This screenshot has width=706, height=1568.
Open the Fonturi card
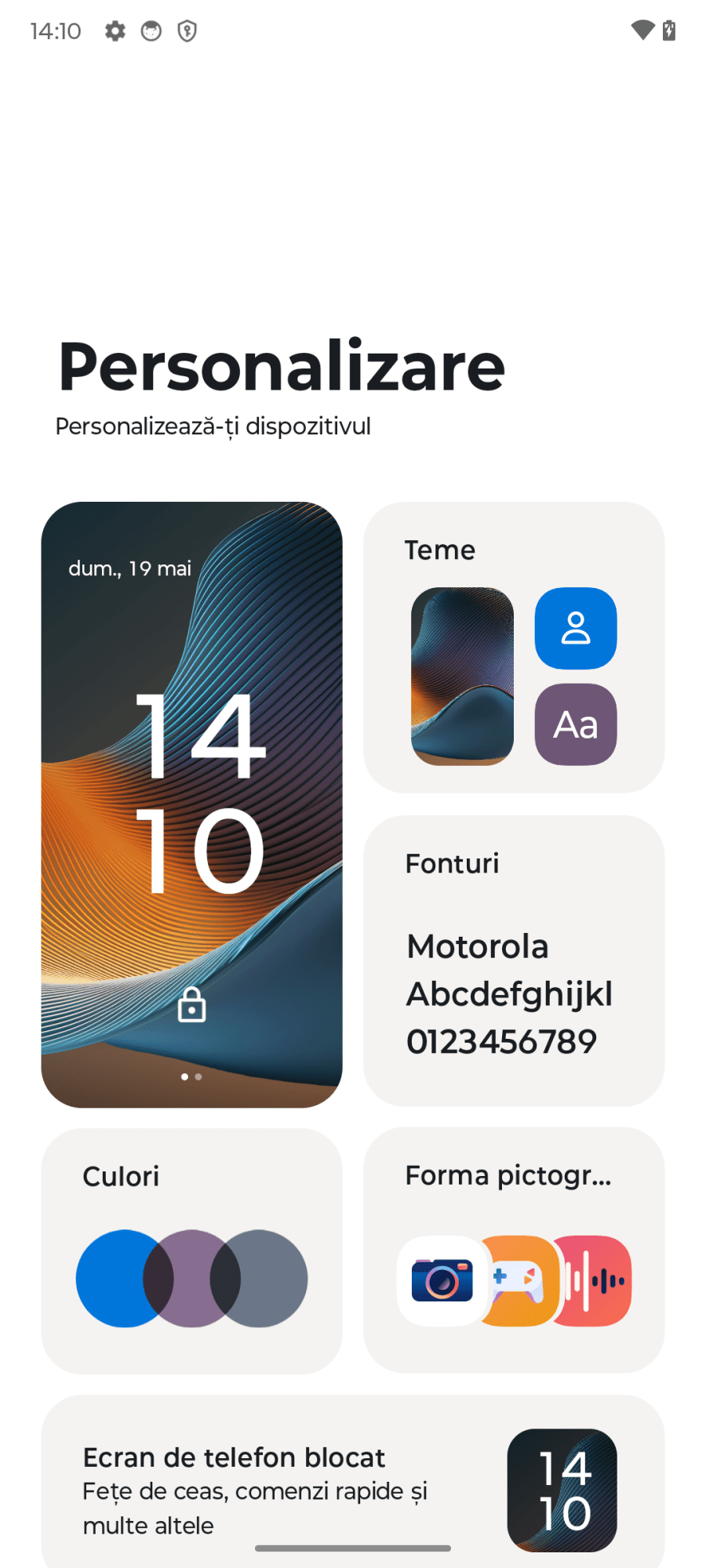click(514, 960)
